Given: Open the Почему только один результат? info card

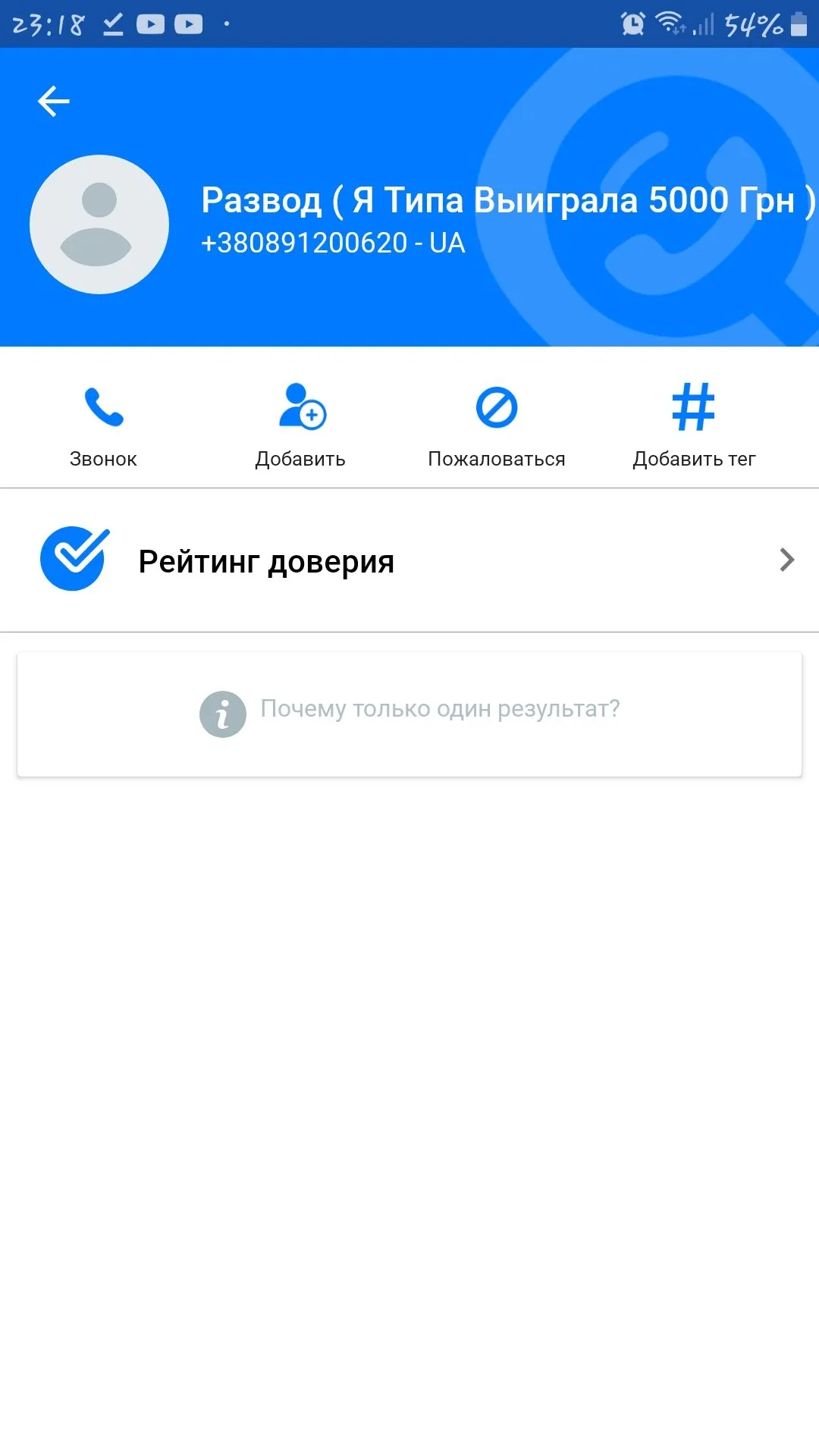Looking at the screenshot, I should click(409, 713).
